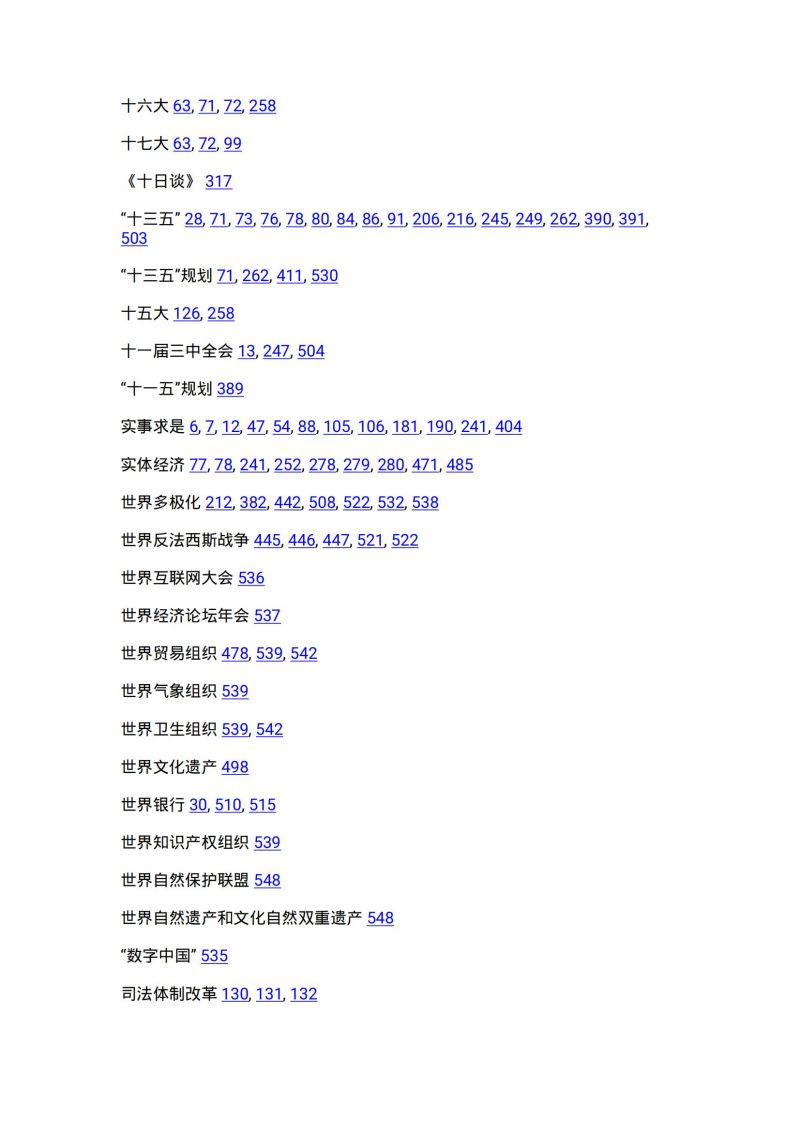This screenshot has height=1130, width=800.
Task: Tap page 537 beside 世界经济论坛年会
Action: pyautogui.click(x=267, y=616)
